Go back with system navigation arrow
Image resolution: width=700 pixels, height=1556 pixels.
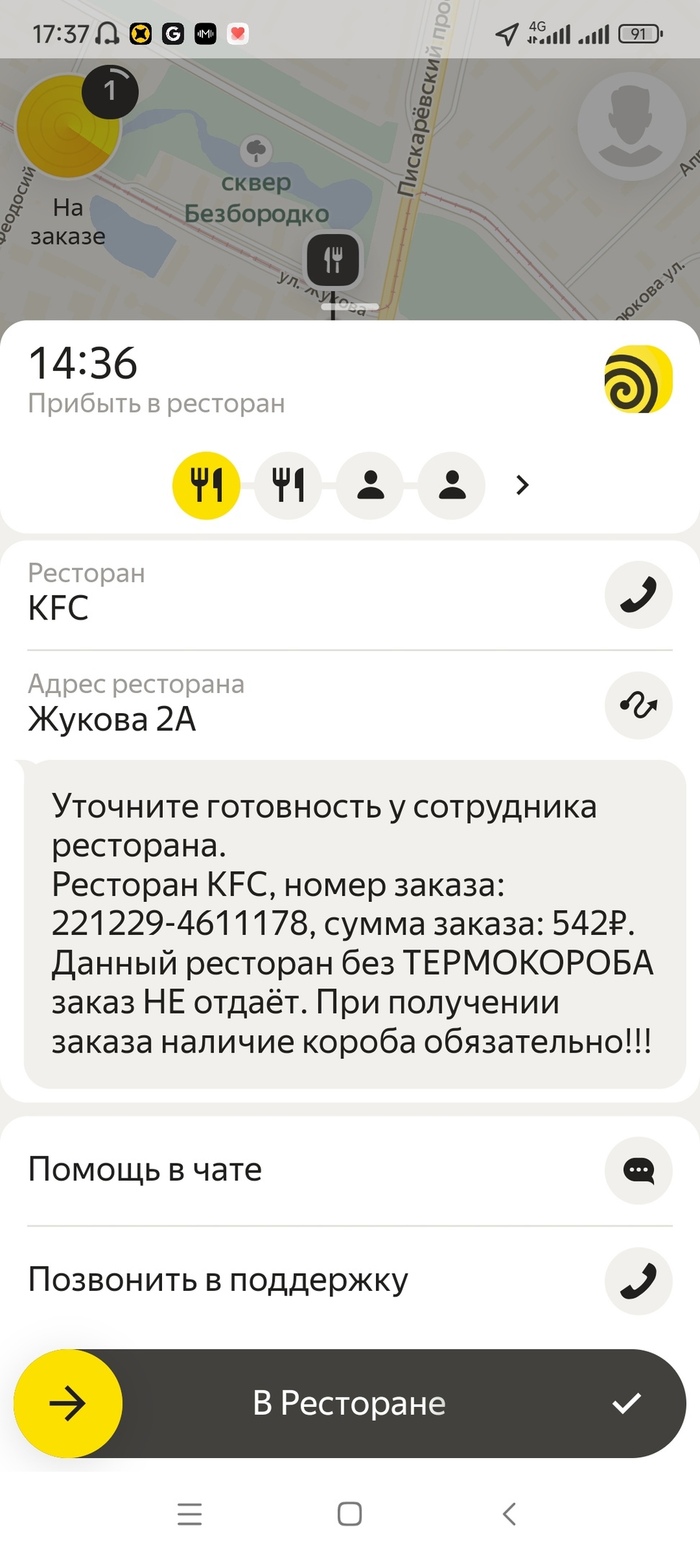tap(509, 1514)
